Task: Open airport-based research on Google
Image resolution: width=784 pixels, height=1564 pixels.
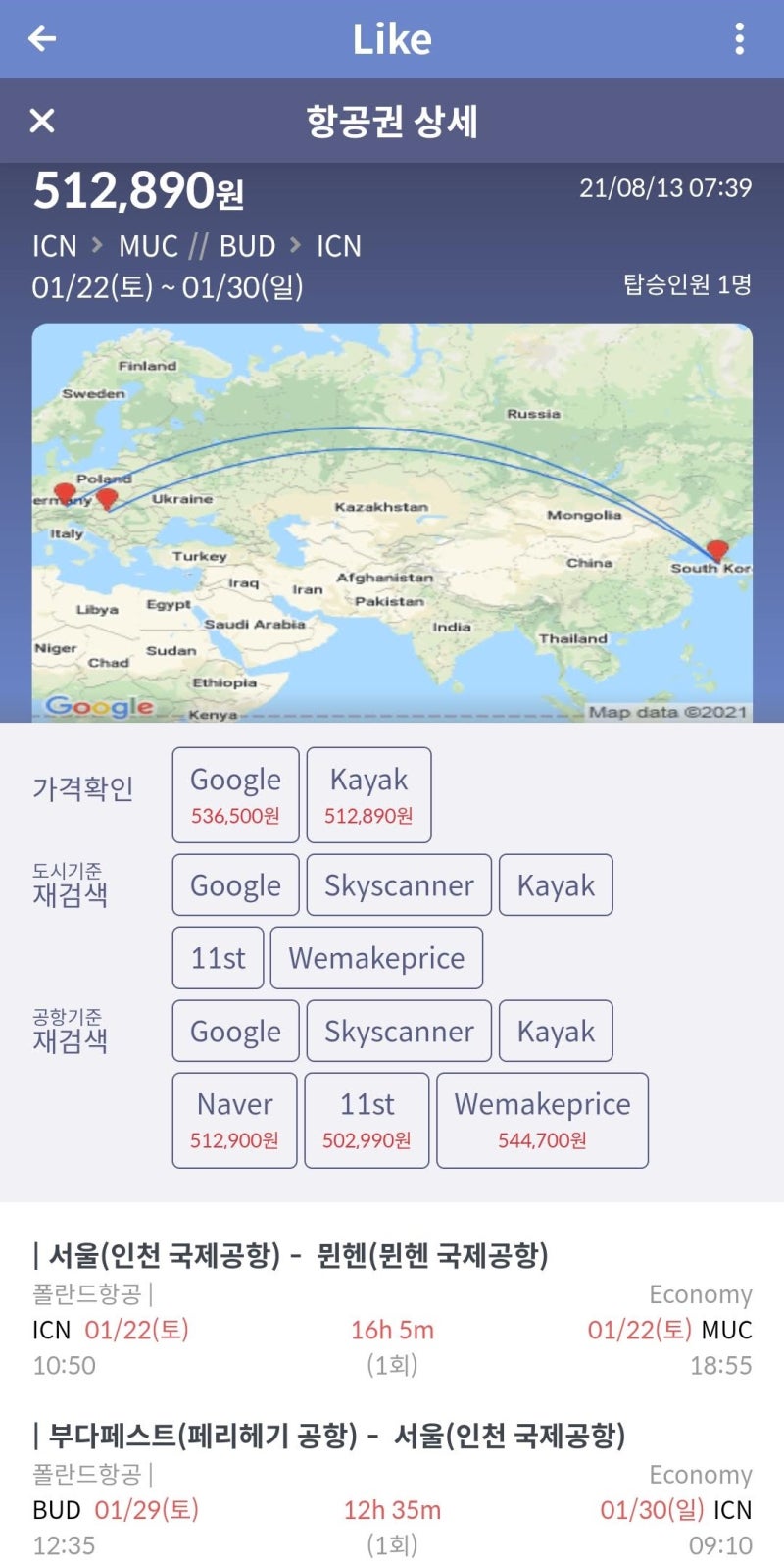Action: [x=235, y=1031]
